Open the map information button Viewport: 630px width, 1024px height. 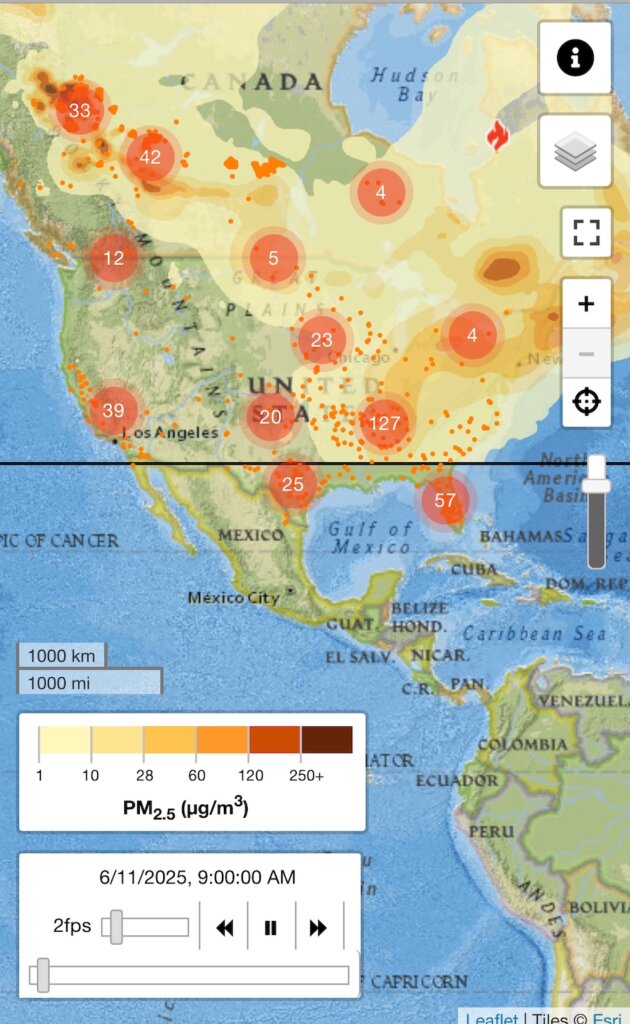[575, 58]
